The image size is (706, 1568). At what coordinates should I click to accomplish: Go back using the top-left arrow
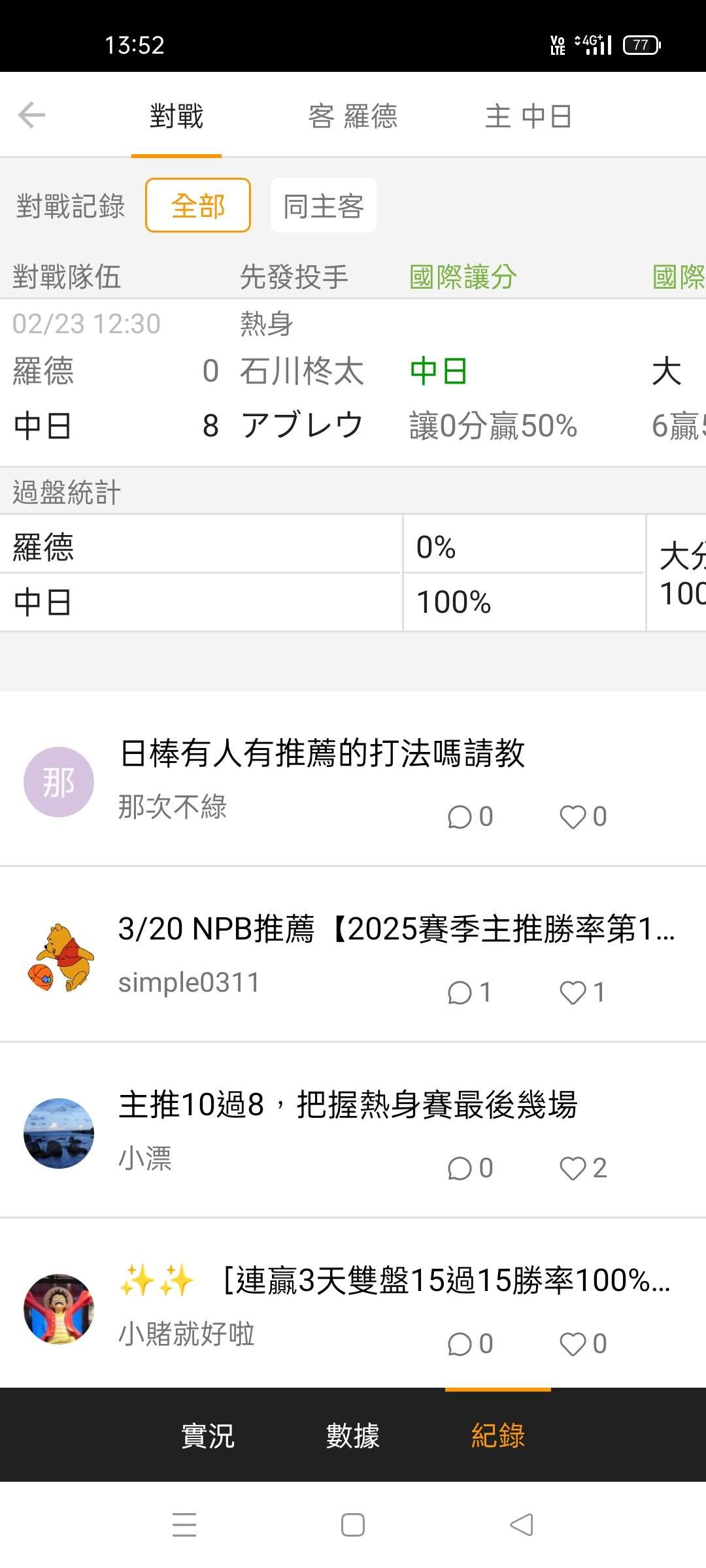pos(31,116)
